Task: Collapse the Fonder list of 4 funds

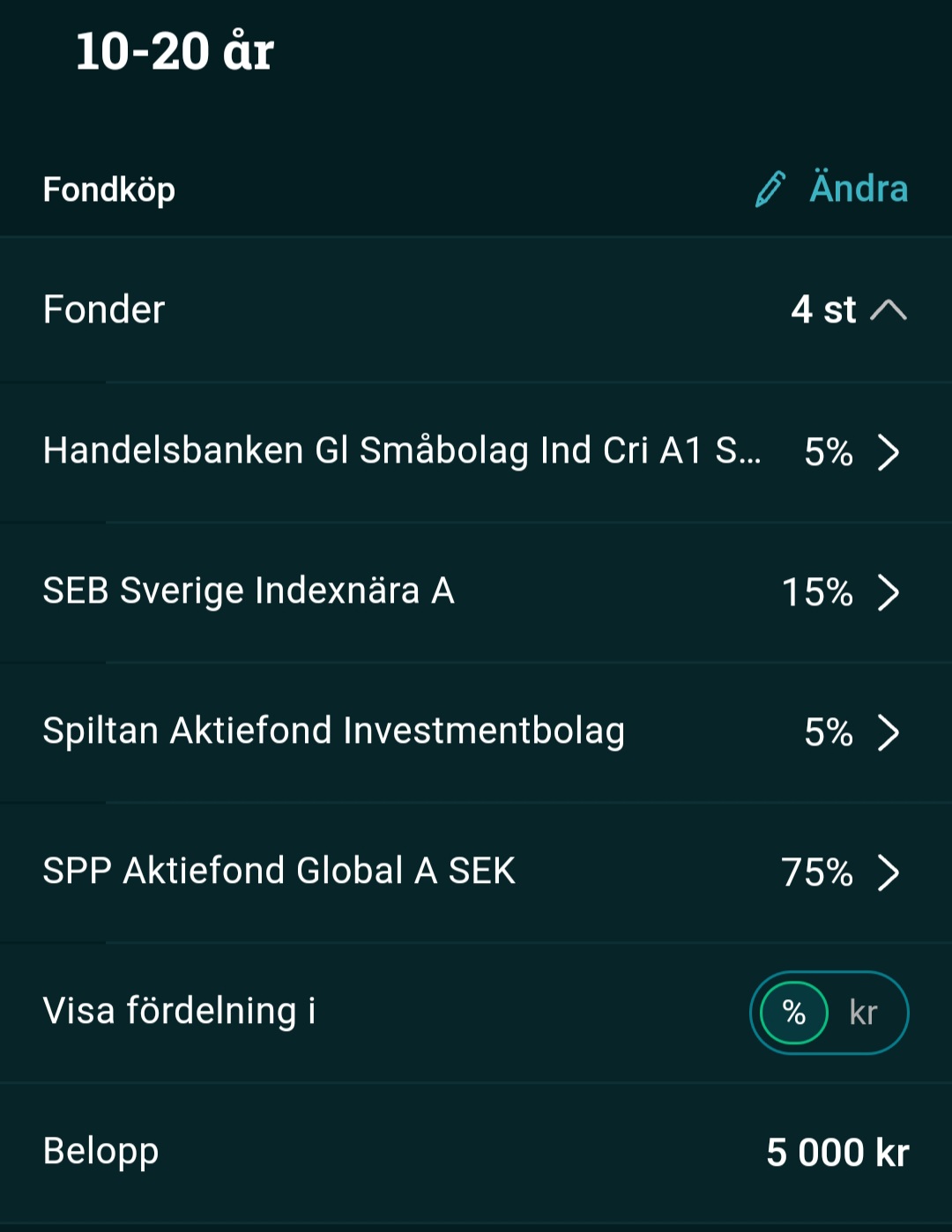Action: [x=888, y=309]
